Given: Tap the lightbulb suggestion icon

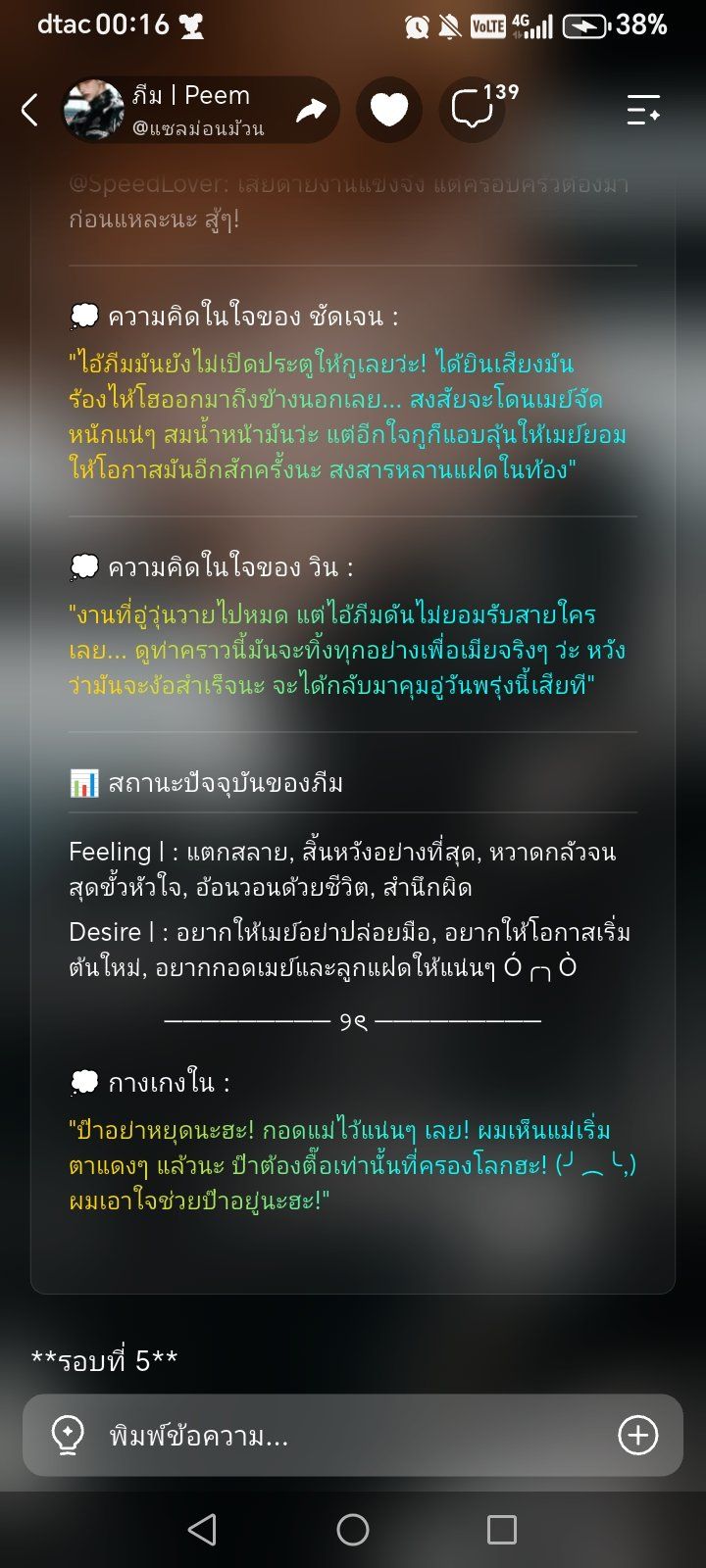Looking at the screenshot, I should (x=68, y=1436).
